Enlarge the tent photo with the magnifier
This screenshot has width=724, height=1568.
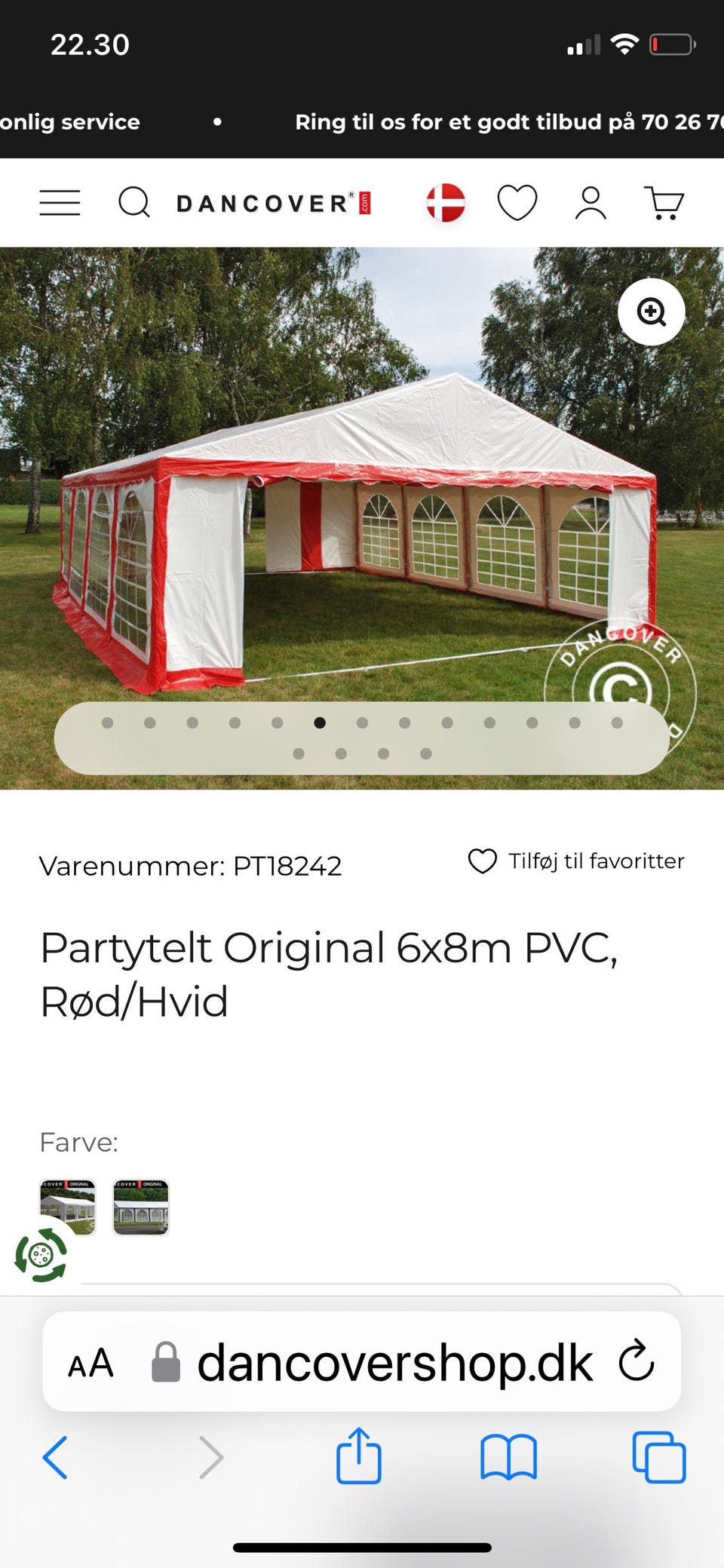(651, 311)
